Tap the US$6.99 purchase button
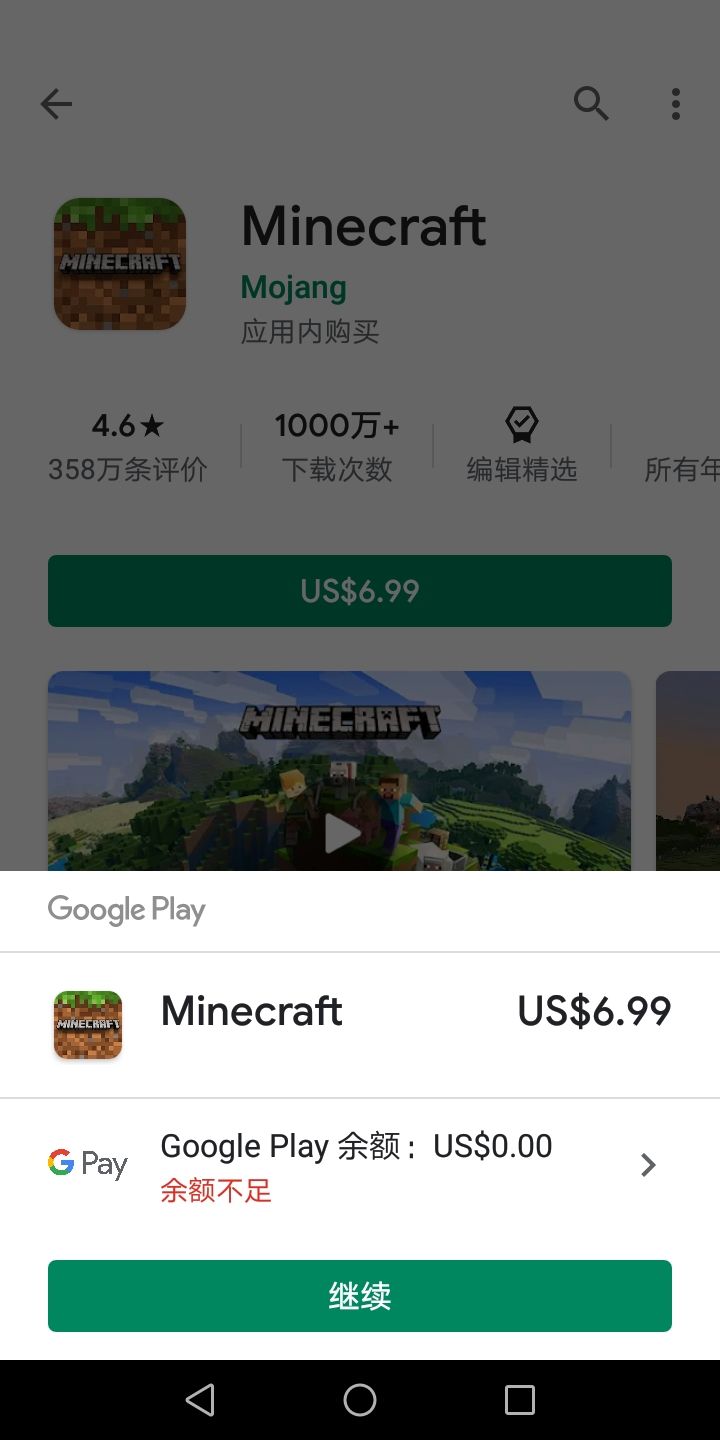The width and height of the screenshot is (720, 1440). pyautogui.click(x=360, y=590)
